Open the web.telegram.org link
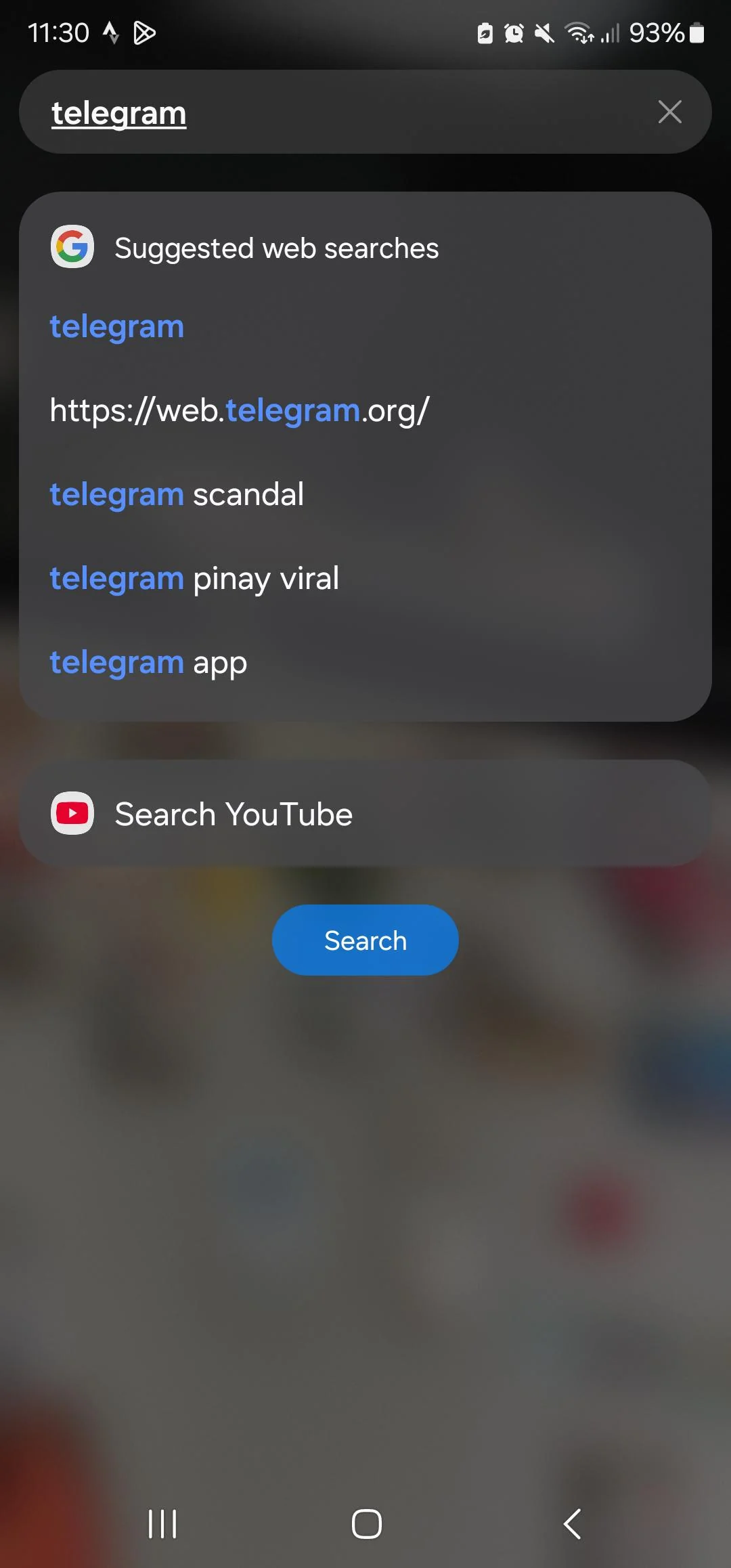Screen dimensions: 731x1568 click(238, 409)
